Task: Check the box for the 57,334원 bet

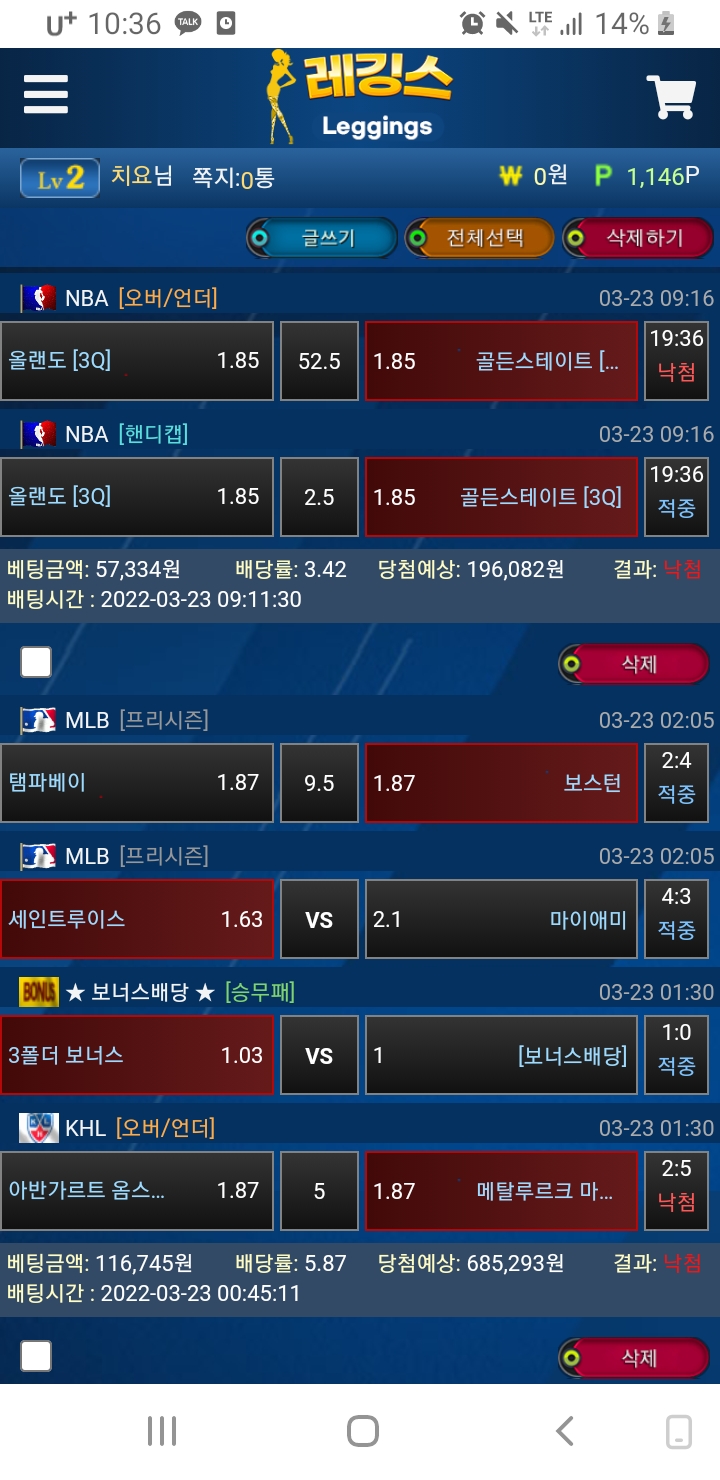Action: (36, 662)
